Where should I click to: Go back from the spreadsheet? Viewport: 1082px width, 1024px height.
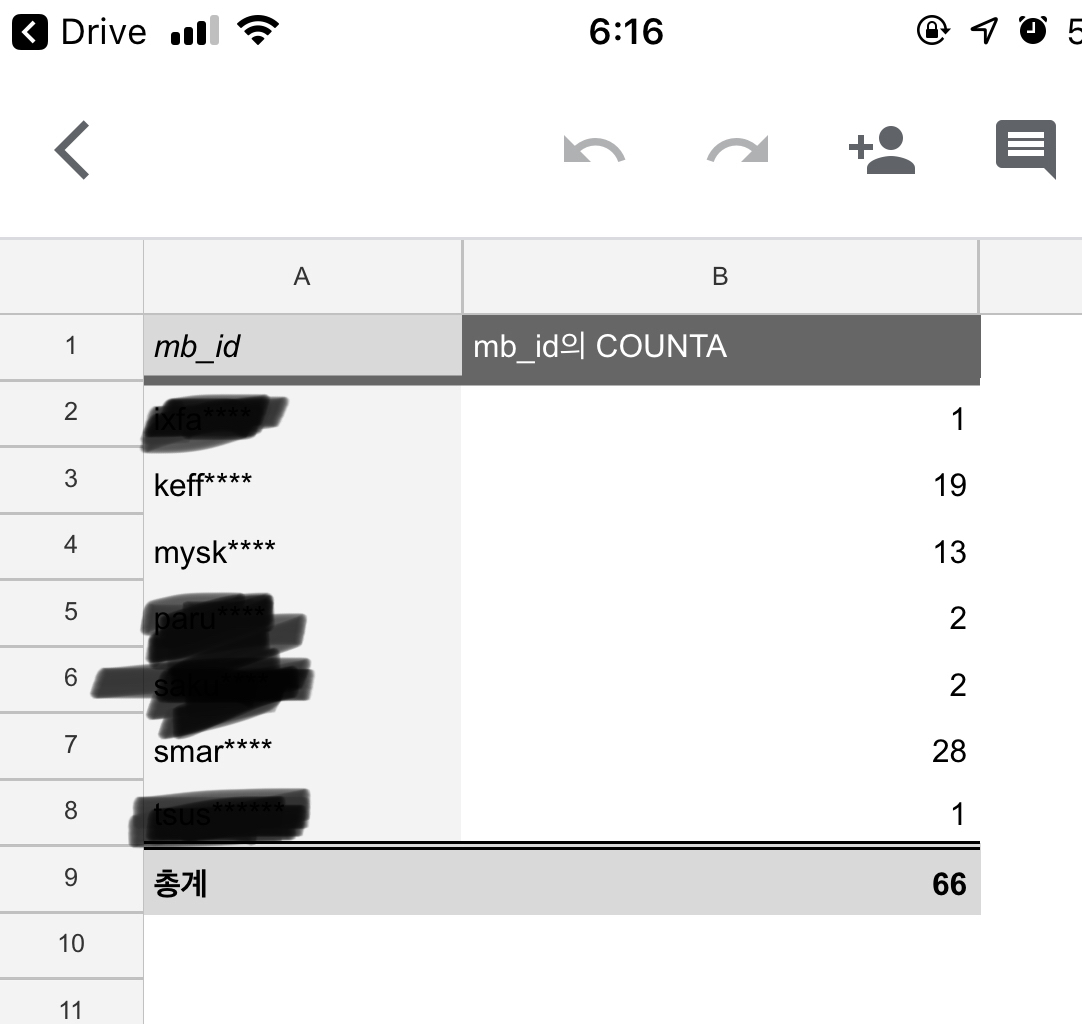(72, 150)
